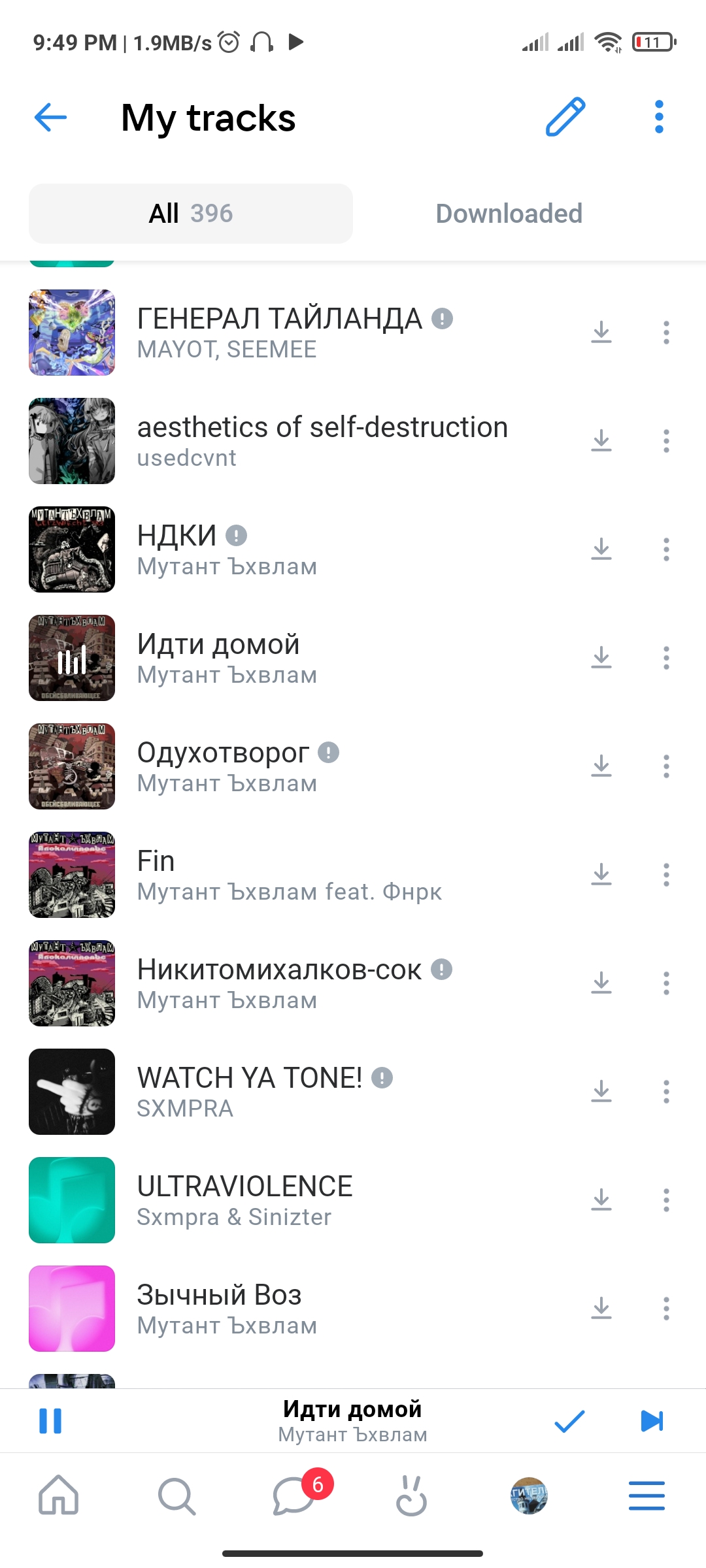Pause the current track
The image size is (706, 1568).
[x=50, y=1421]
